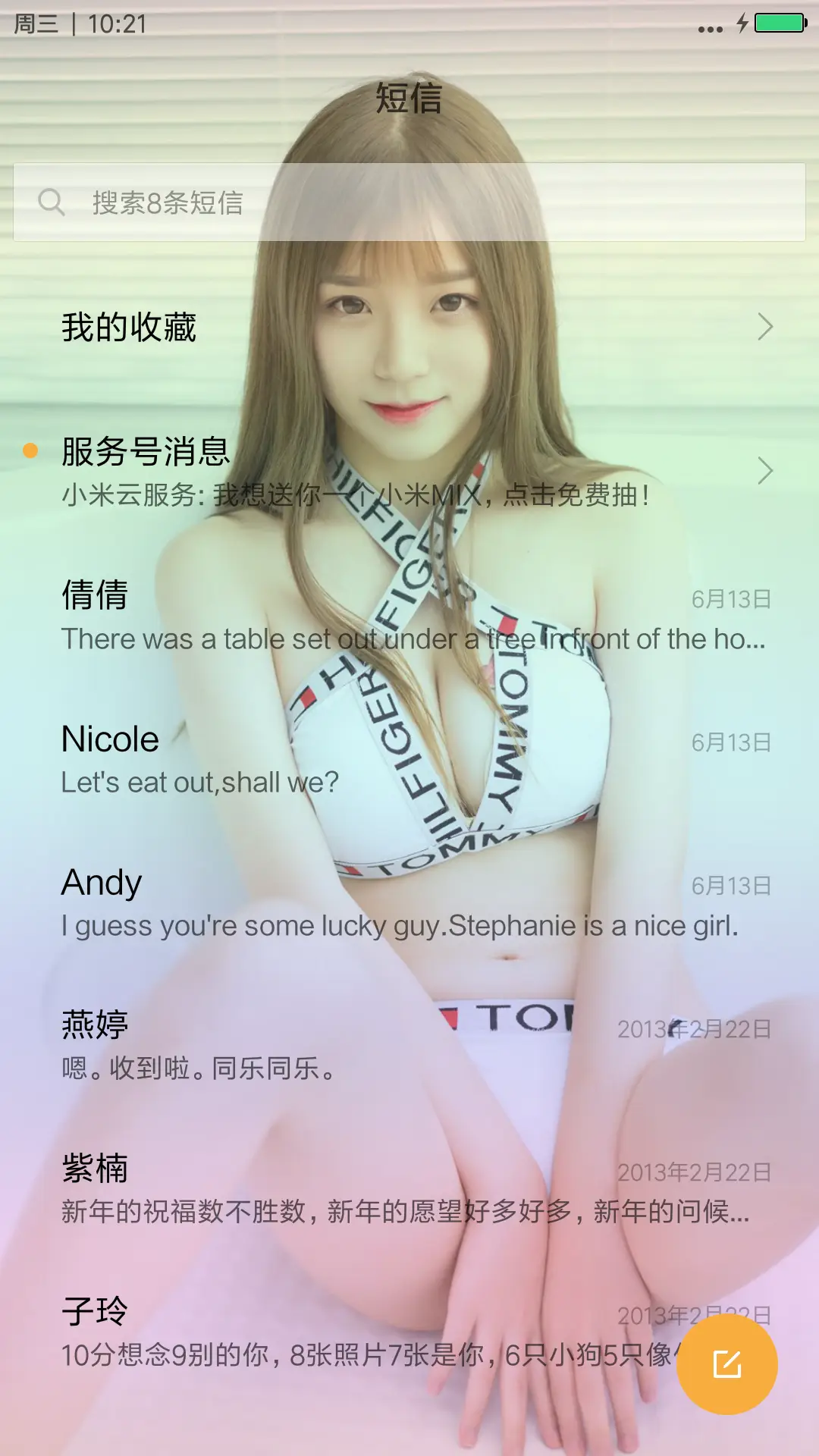The width and height of the screenshot is (819, 1456).
Task: Expand 我的收藏 via its chevron arrow
Action: click(x=764, y=326)
